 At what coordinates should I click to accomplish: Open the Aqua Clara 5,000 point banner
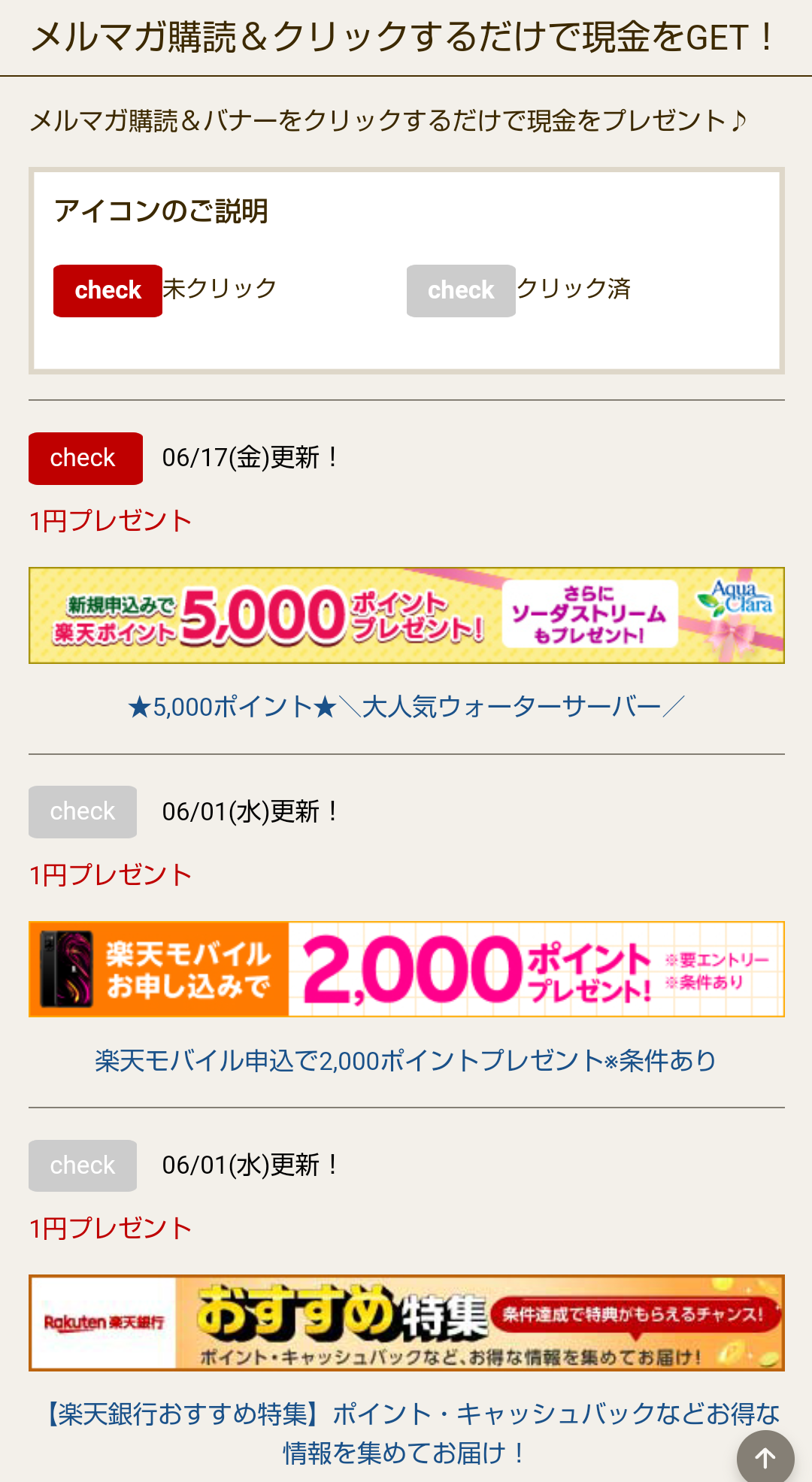point(406,615)
